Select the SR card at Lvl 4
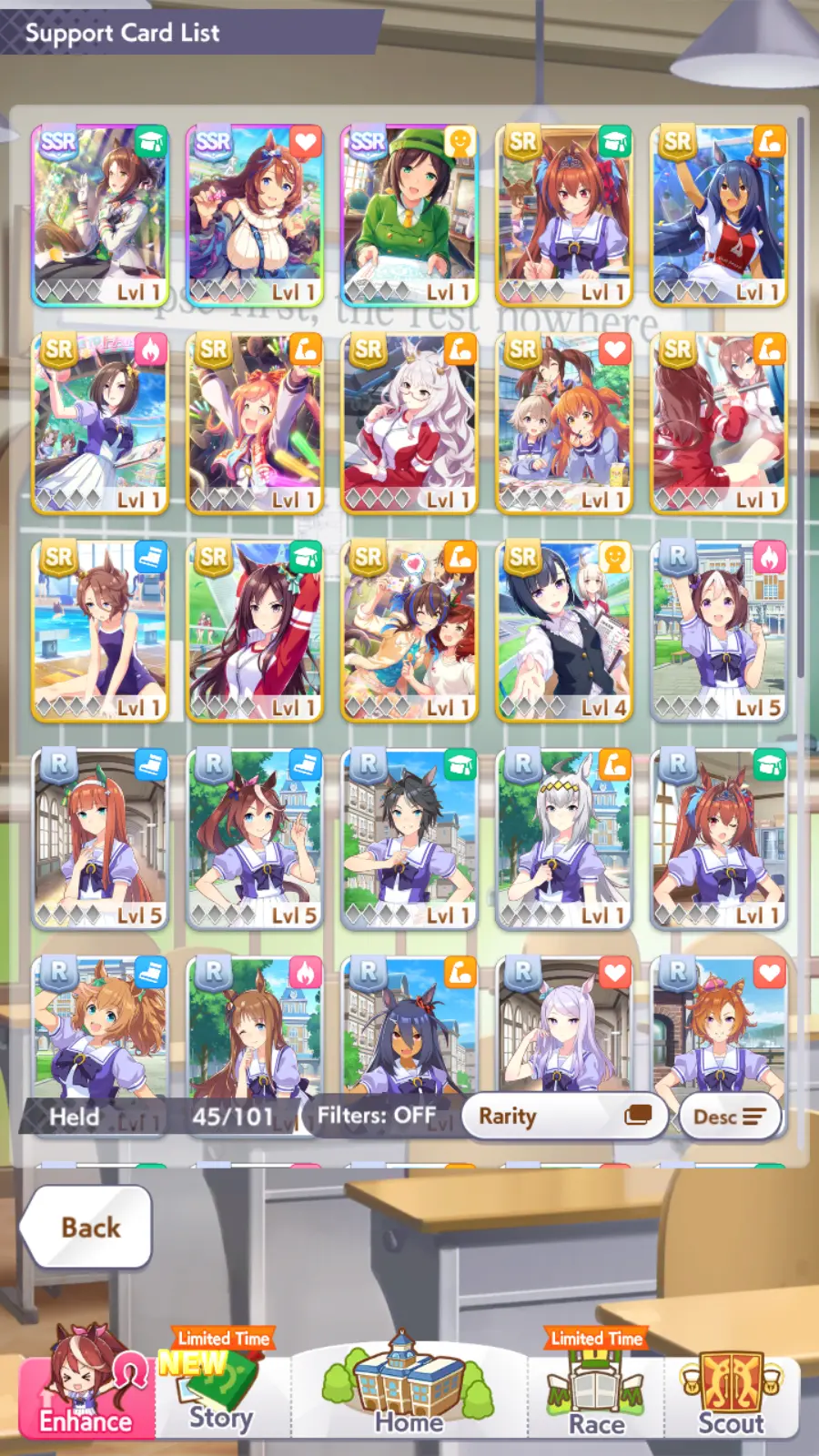 pyautogui.click(x=564, y=632)
